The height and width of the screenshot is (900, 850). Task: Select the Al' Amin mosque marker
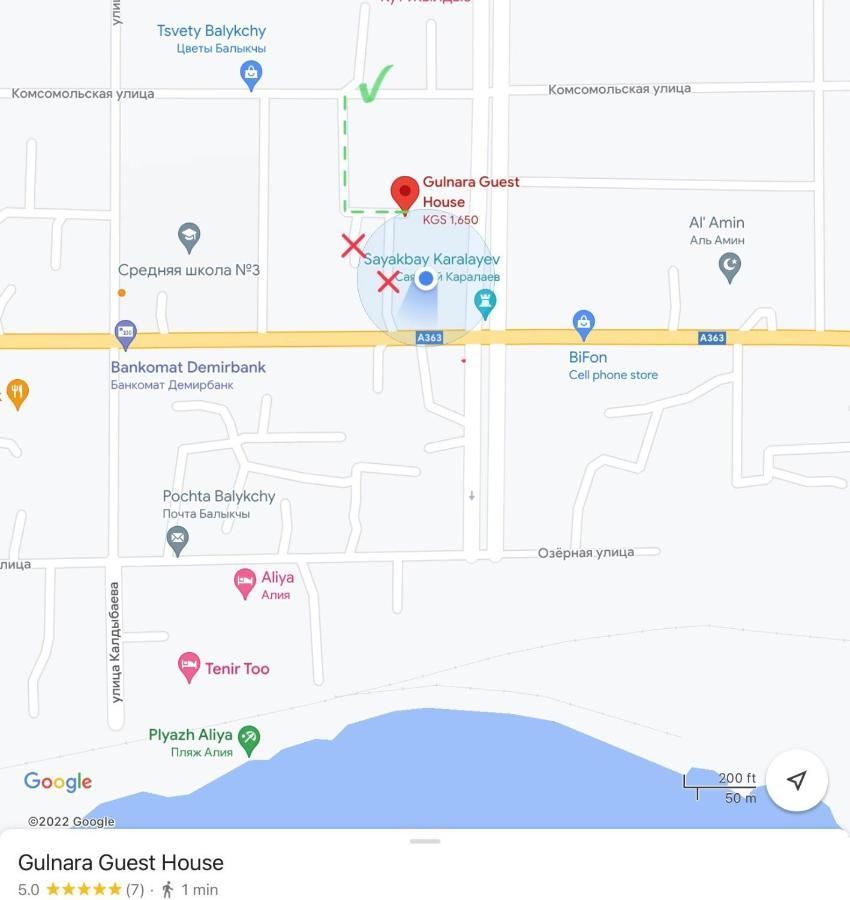(x=730, y=266)
